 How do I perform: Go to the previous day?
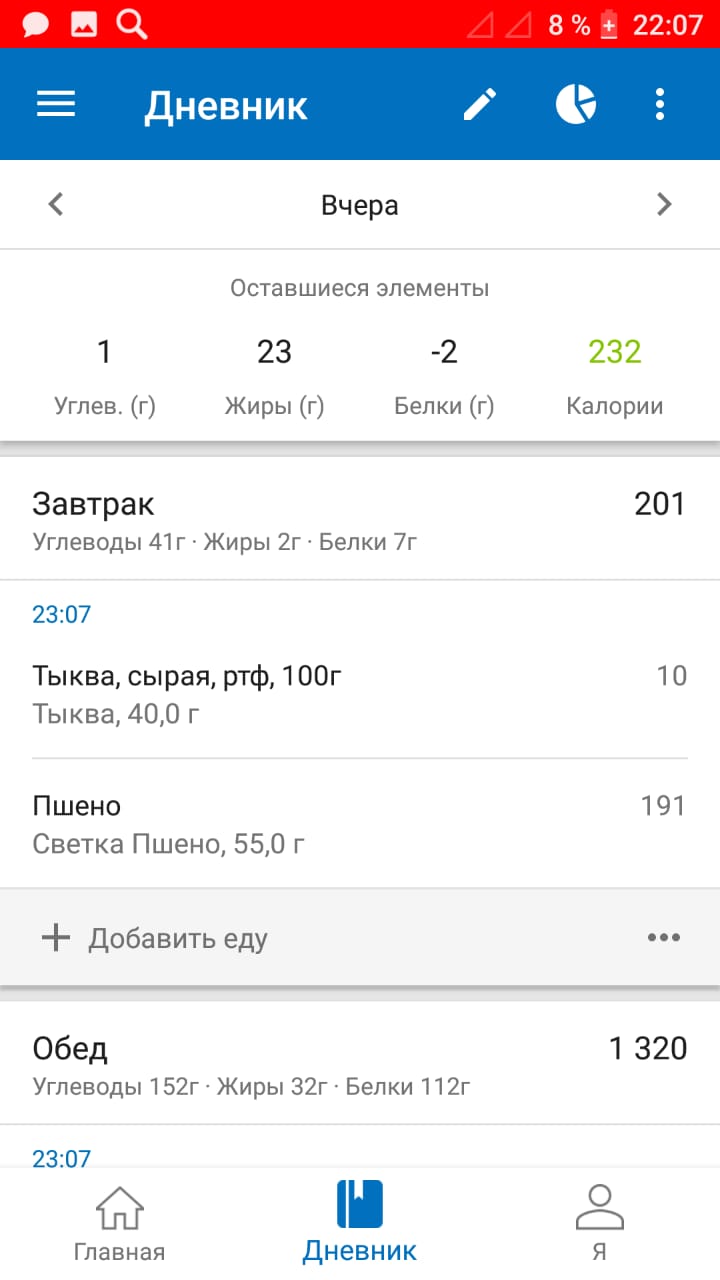56,205
